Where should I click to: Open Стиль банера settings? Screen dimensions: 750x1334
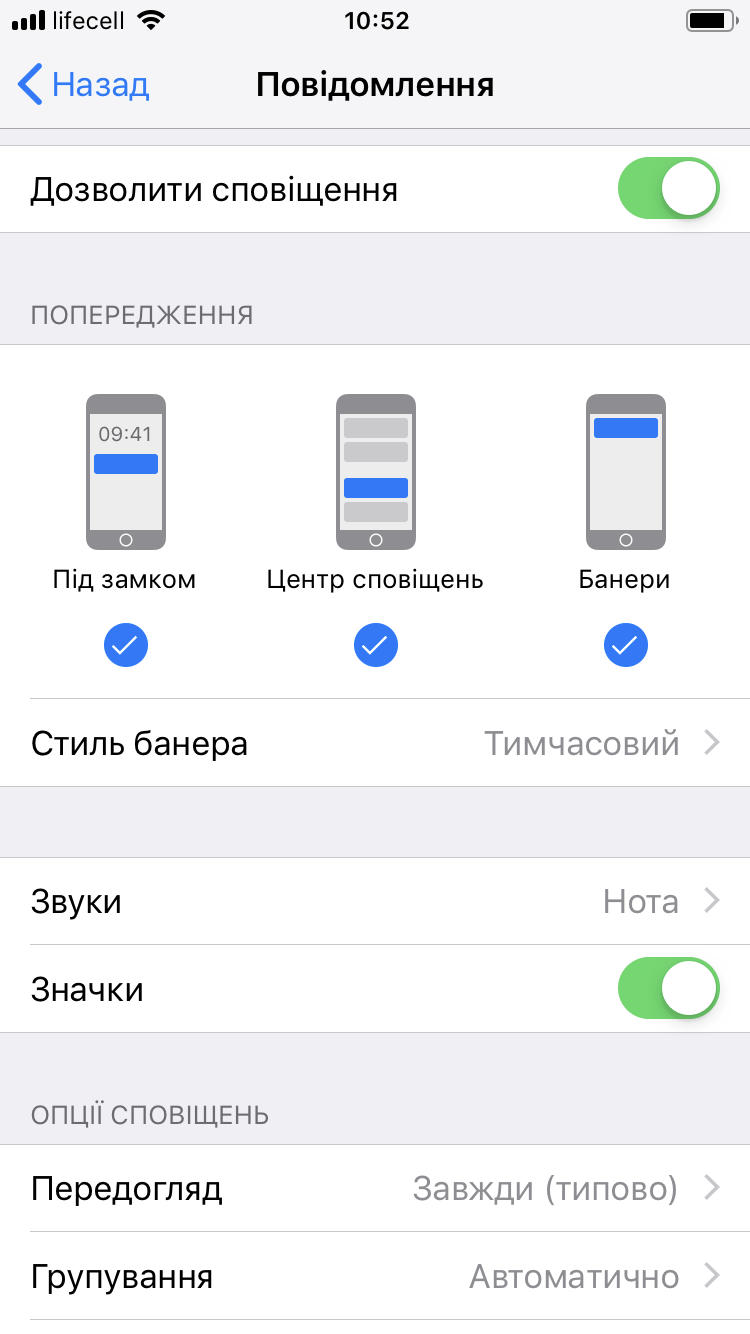coord(375,743)
